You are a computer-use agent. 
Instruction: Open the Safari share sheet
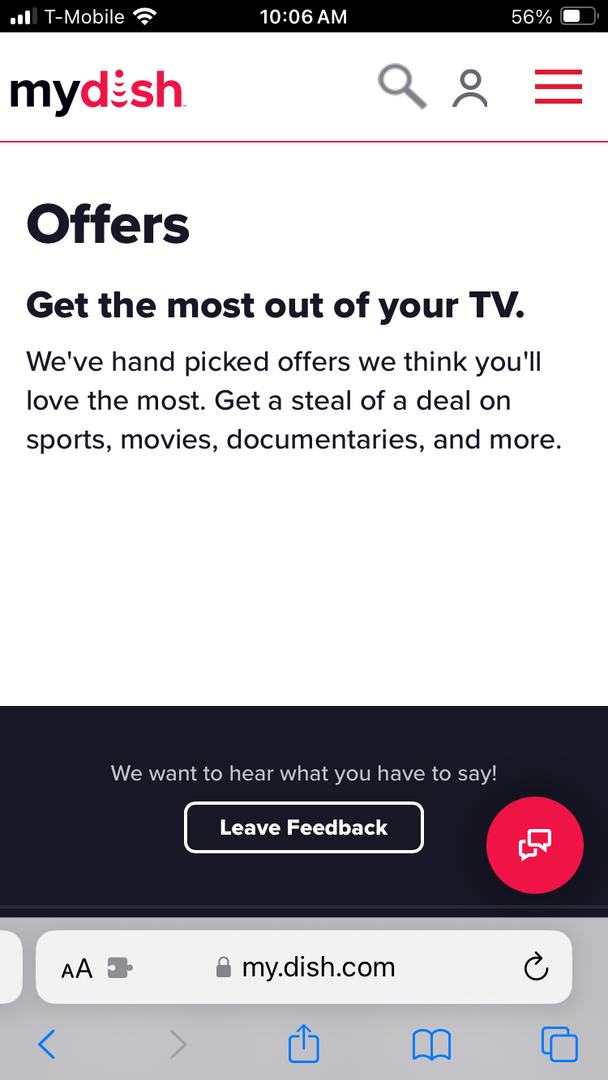click(x=304, y=1043)
